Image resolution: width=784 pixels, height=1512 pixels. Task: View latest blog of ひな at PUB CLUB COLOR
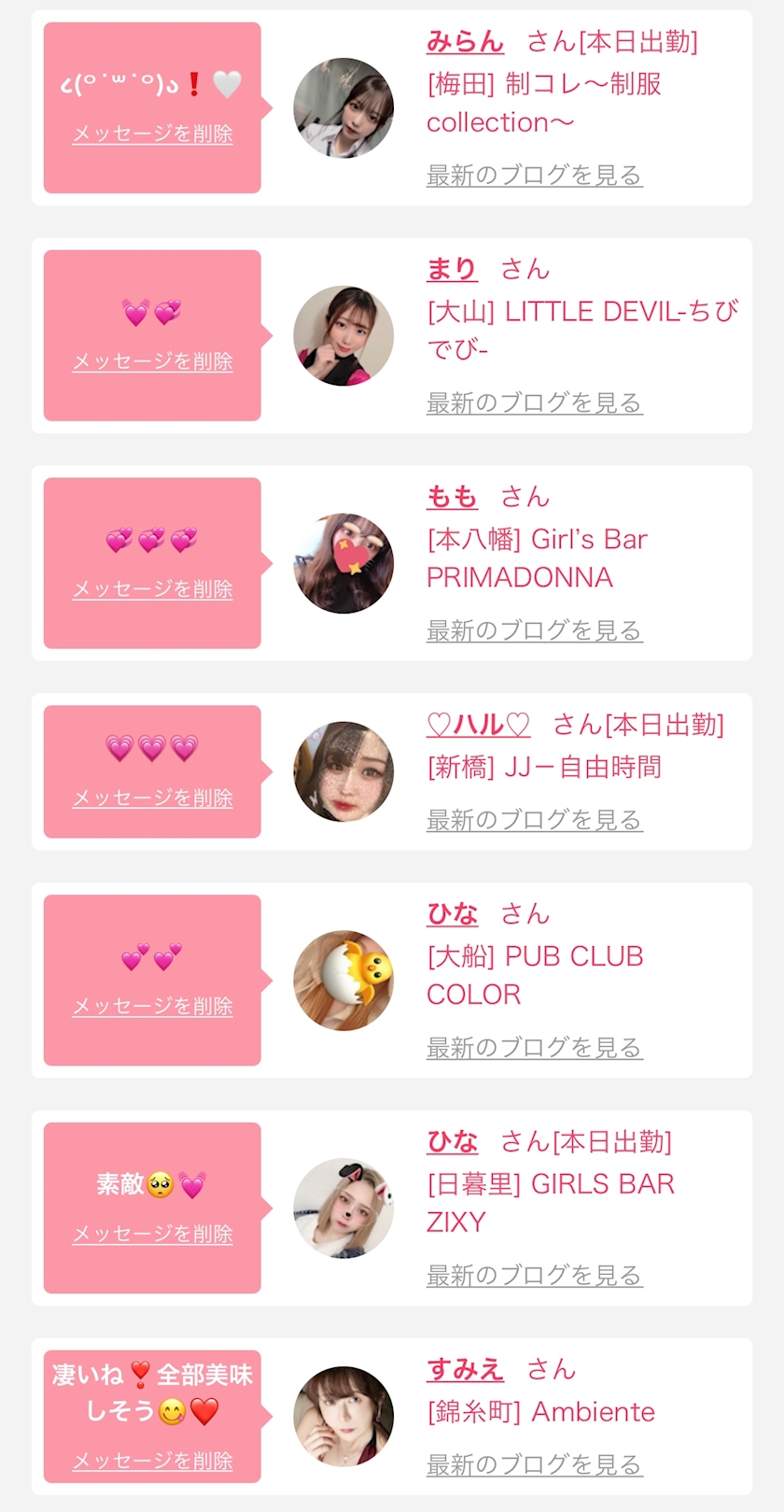534,1048
